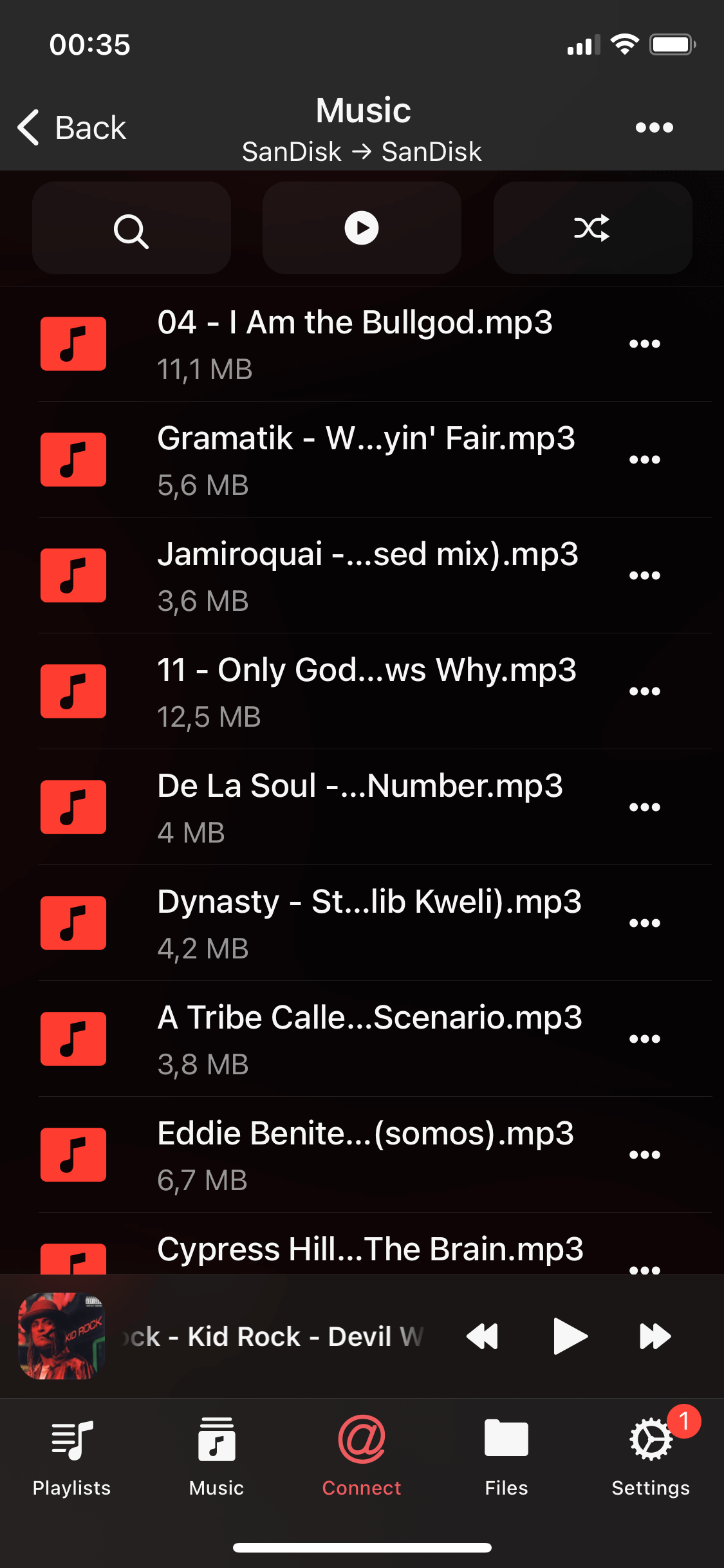Open options for I Am the Bullgod.mp3
The image size is (724, 1568).
[644, 343]
